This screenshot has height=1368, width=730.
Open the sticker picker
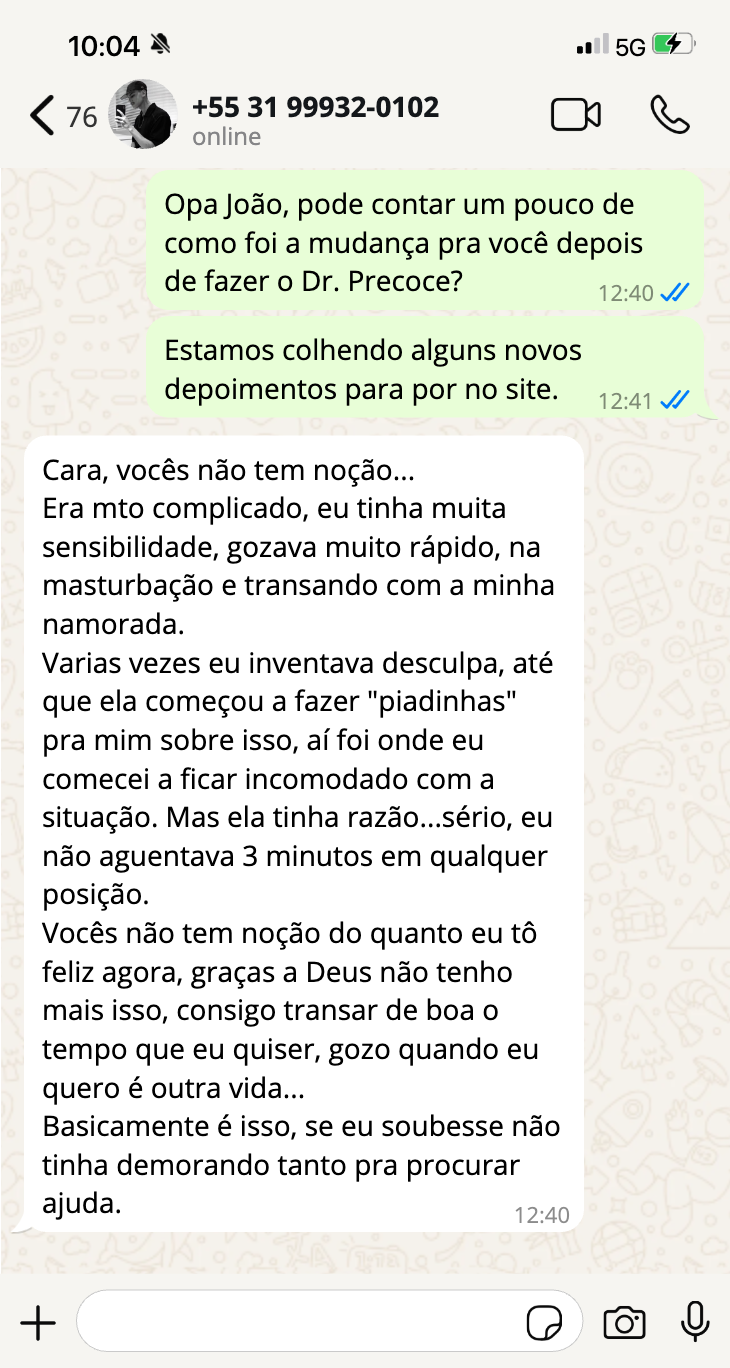[545, 1324]
